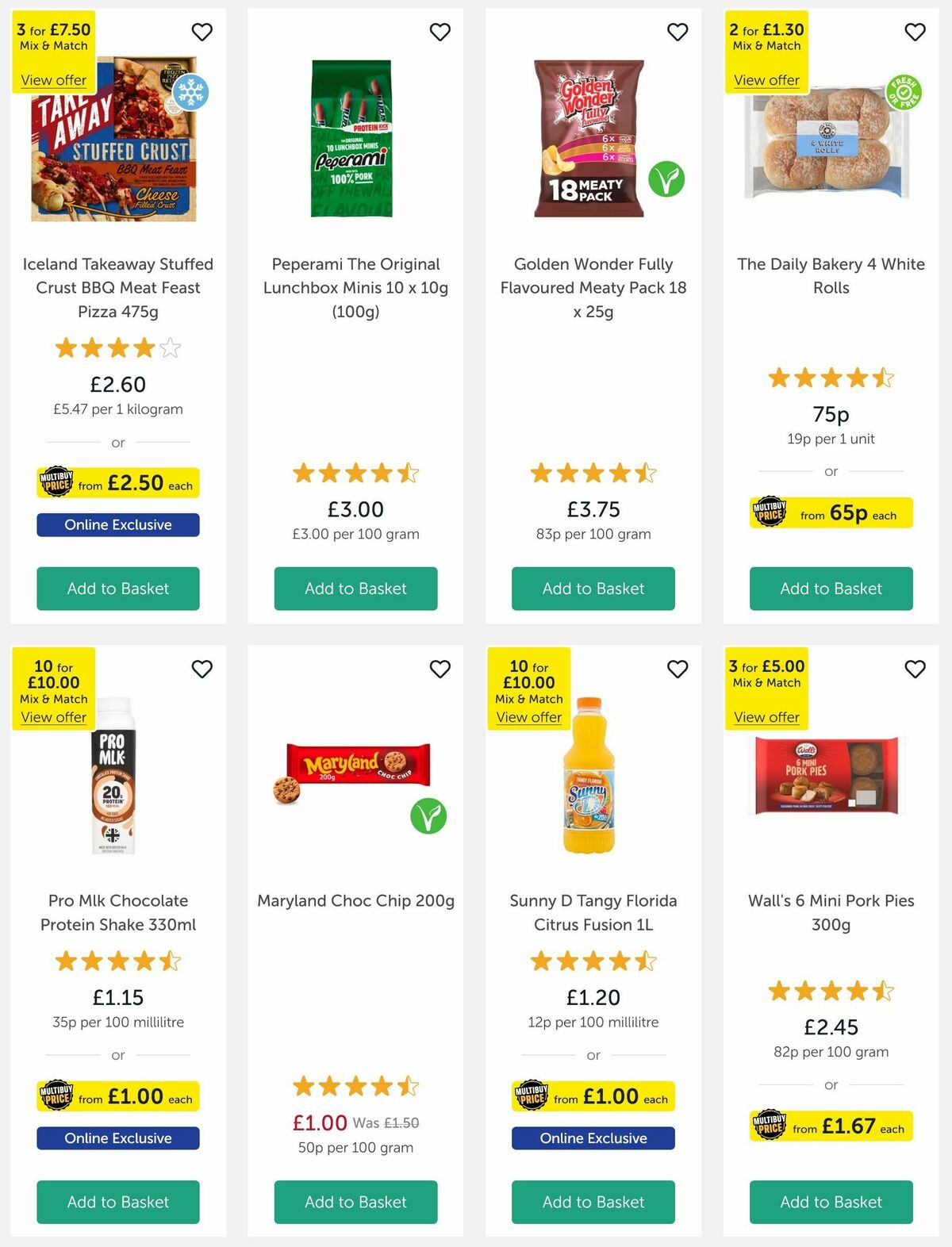Expand the 2 for £1.30 Mix & Match offer
Image resolution: width=952 pixels, height=1247 pixels.
766,80
